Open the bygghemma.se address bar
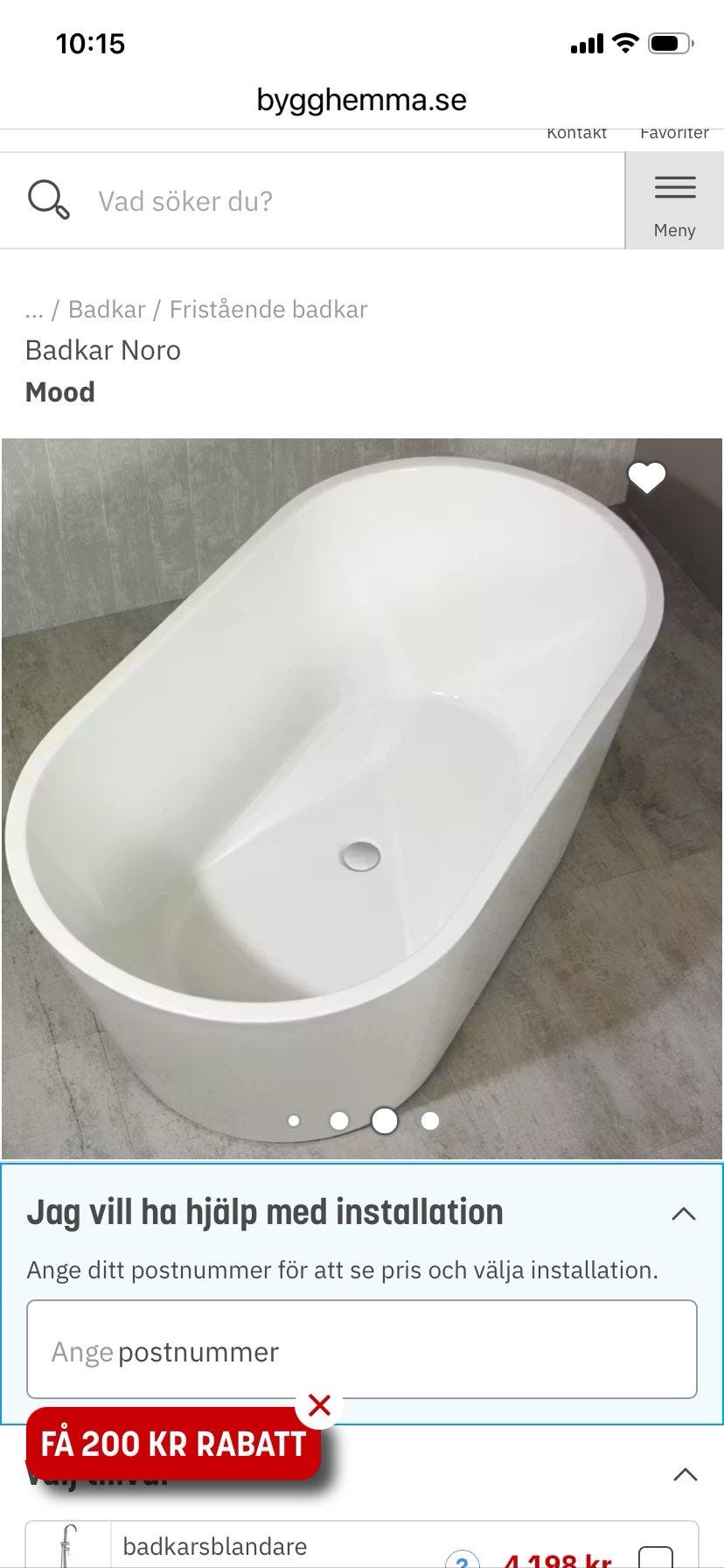The width and height of the screenshot is (724, 1568). [x=362, y=100]
